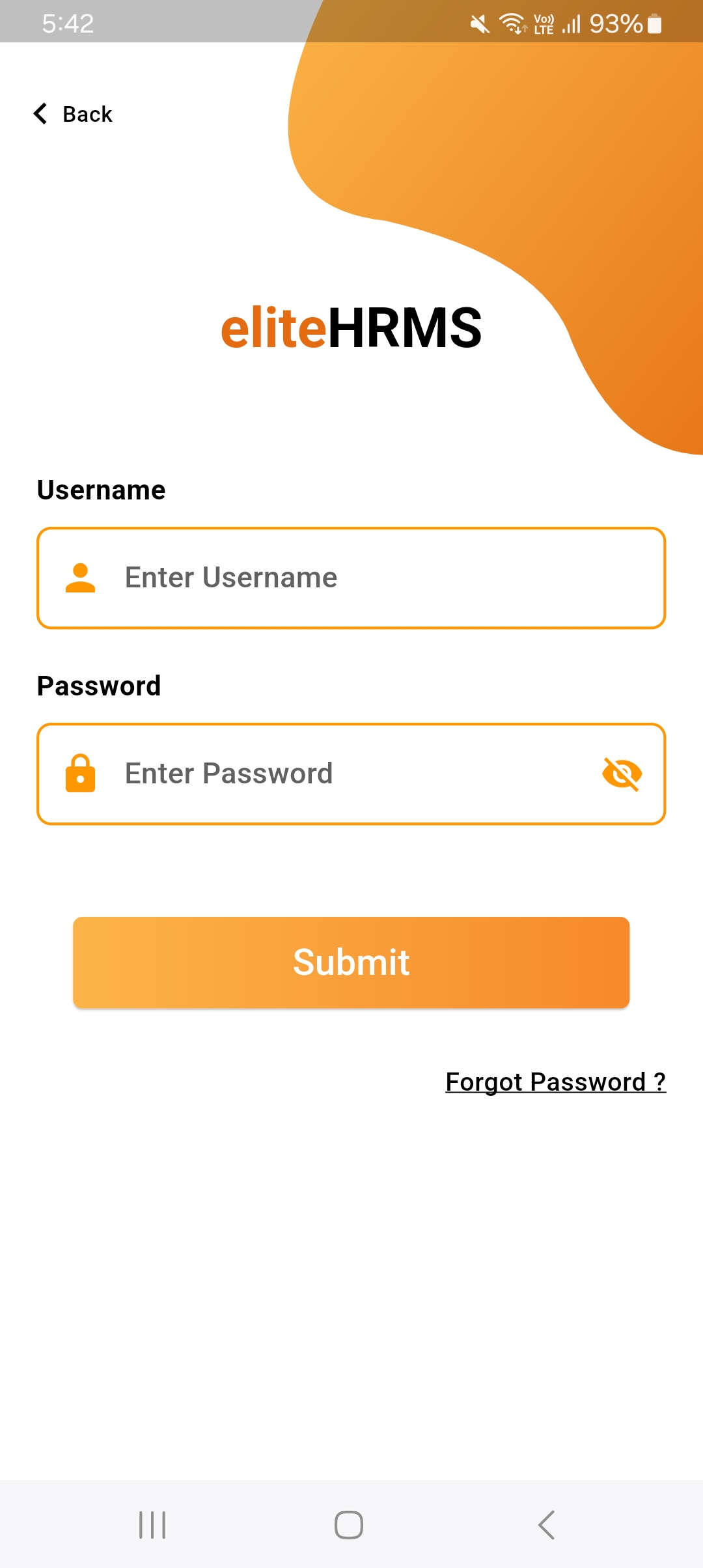
Task: Tap the Enter Password field
Action: [325, 774]
